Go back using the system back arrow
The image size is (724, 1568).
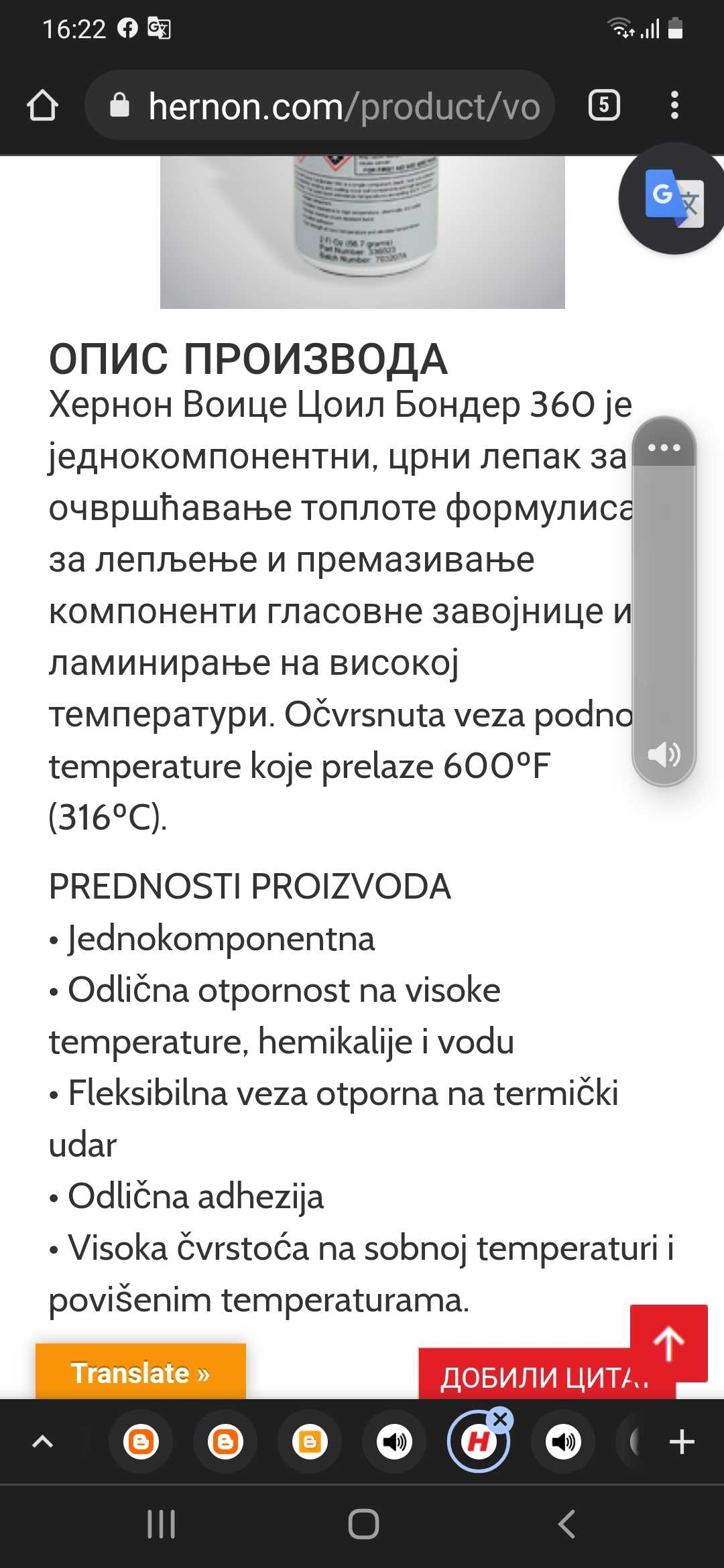coord(566,1524)
